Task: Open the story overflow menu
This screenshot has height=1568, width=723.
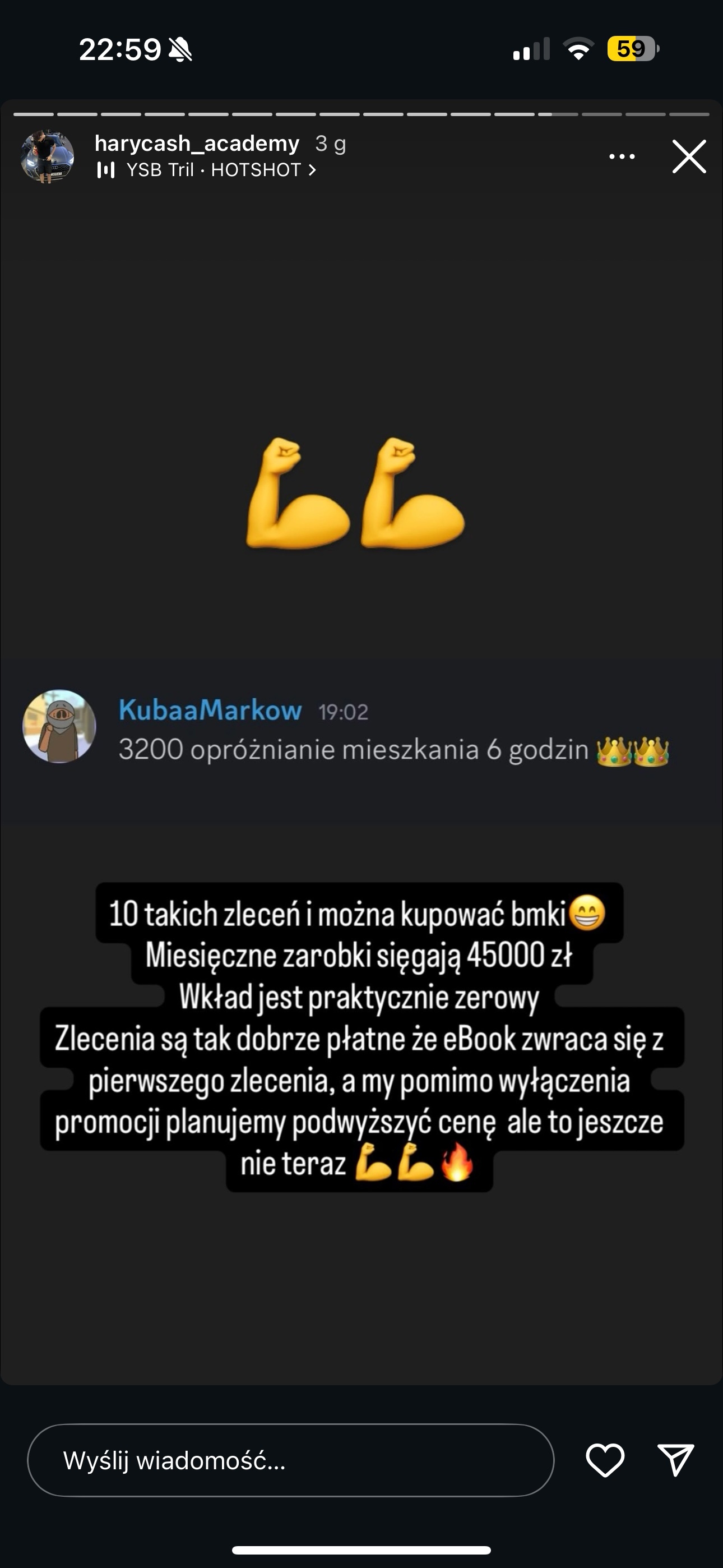Action: 622,156
